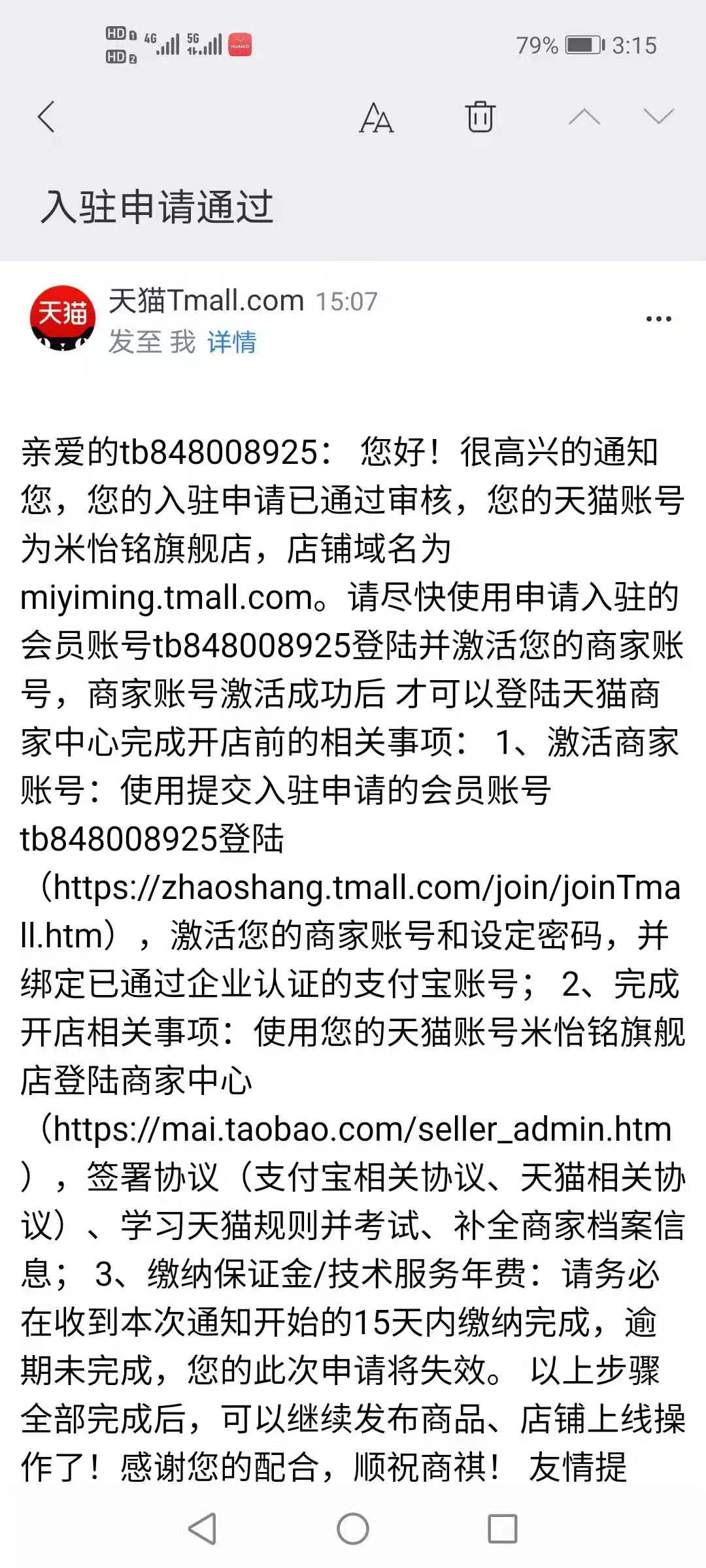Go to the previous email with up arrow

584,117
